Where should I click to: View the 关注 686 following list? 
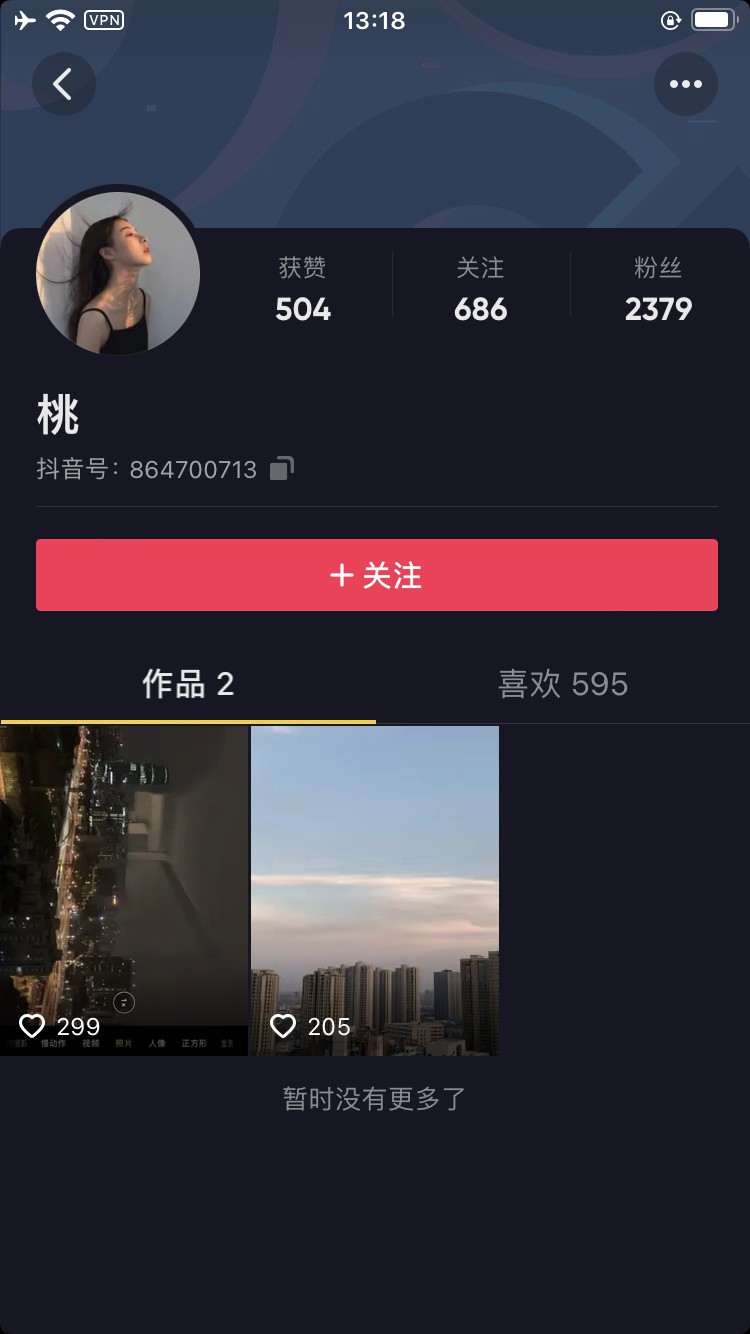click(480, 290)
